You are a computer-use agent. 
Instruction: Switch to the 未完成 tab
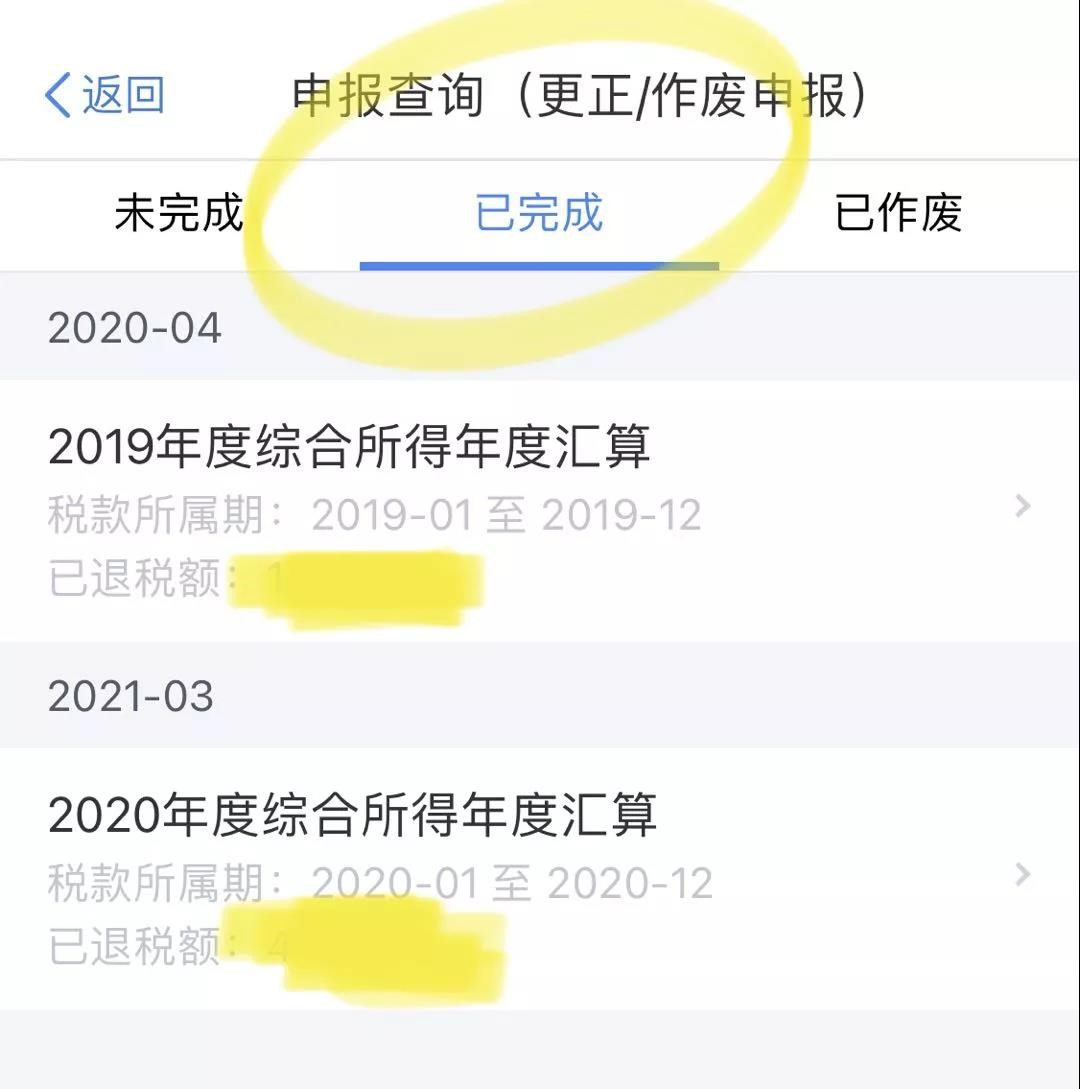pos(179,213)
